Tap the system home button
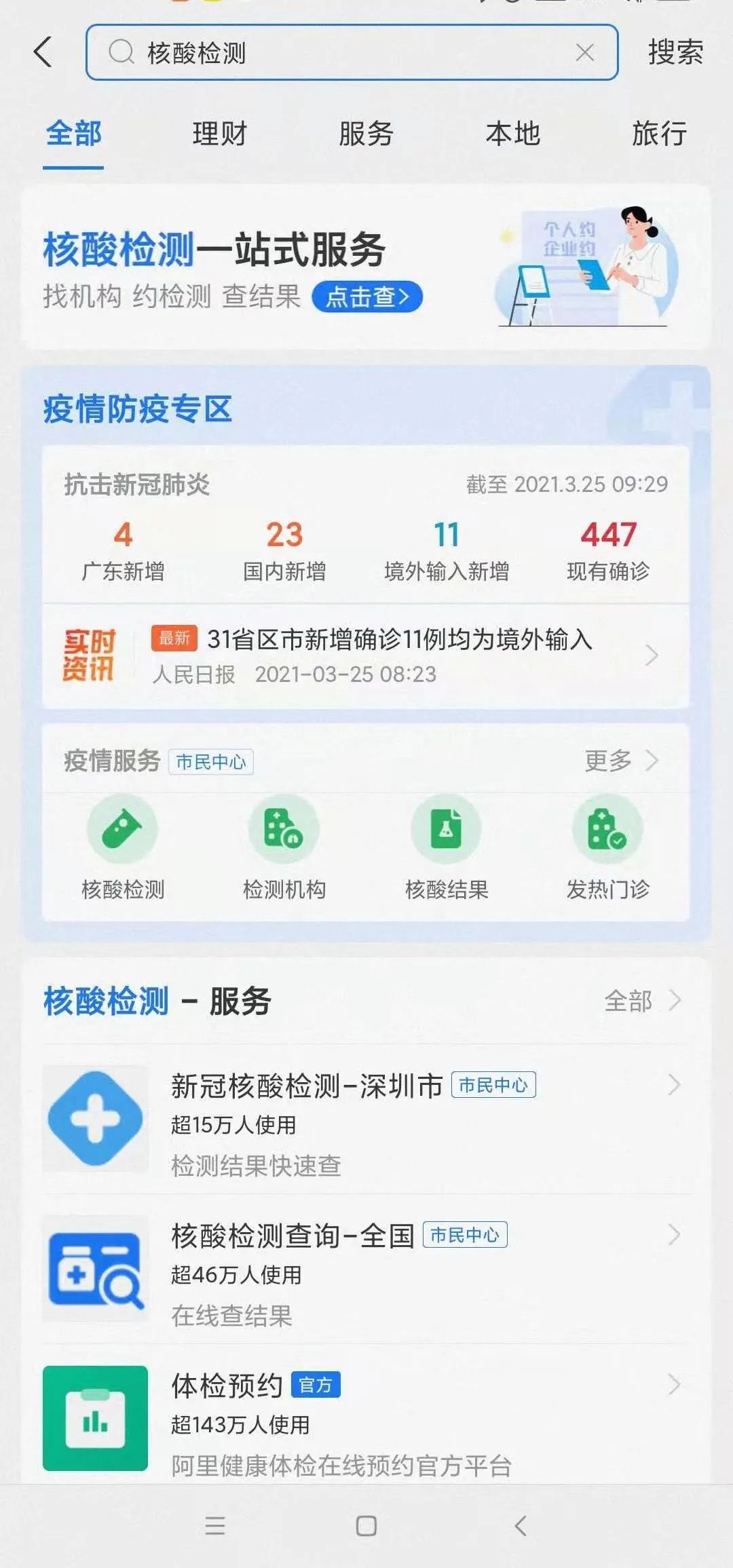Viewport: 733px width, 1568px height. 366,1526
